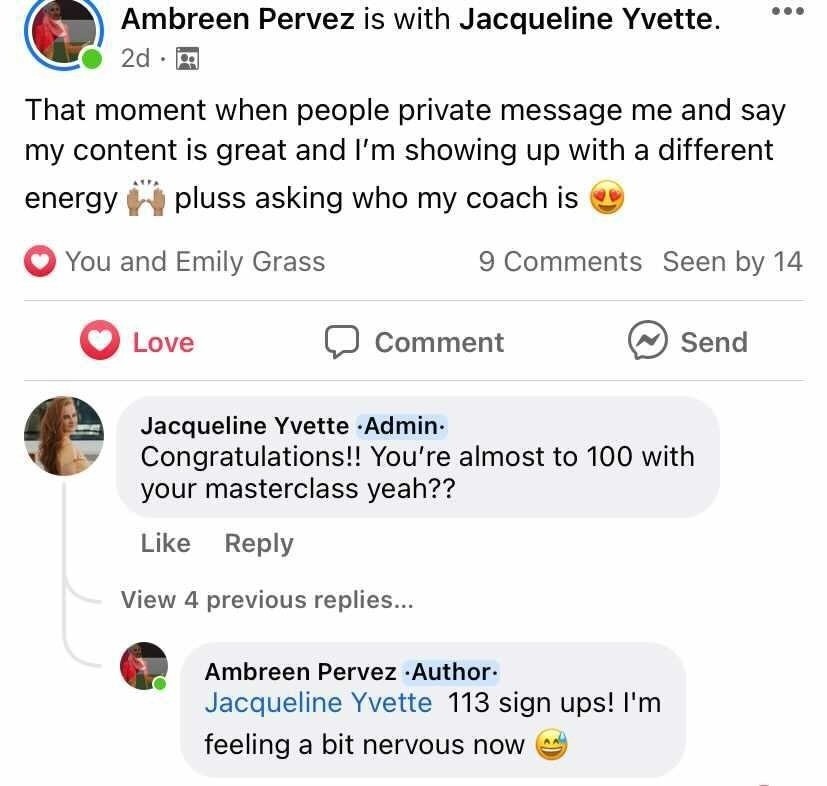Send this post via Messenger
This screenshot has height=786, width=827.
pos(688,342)
